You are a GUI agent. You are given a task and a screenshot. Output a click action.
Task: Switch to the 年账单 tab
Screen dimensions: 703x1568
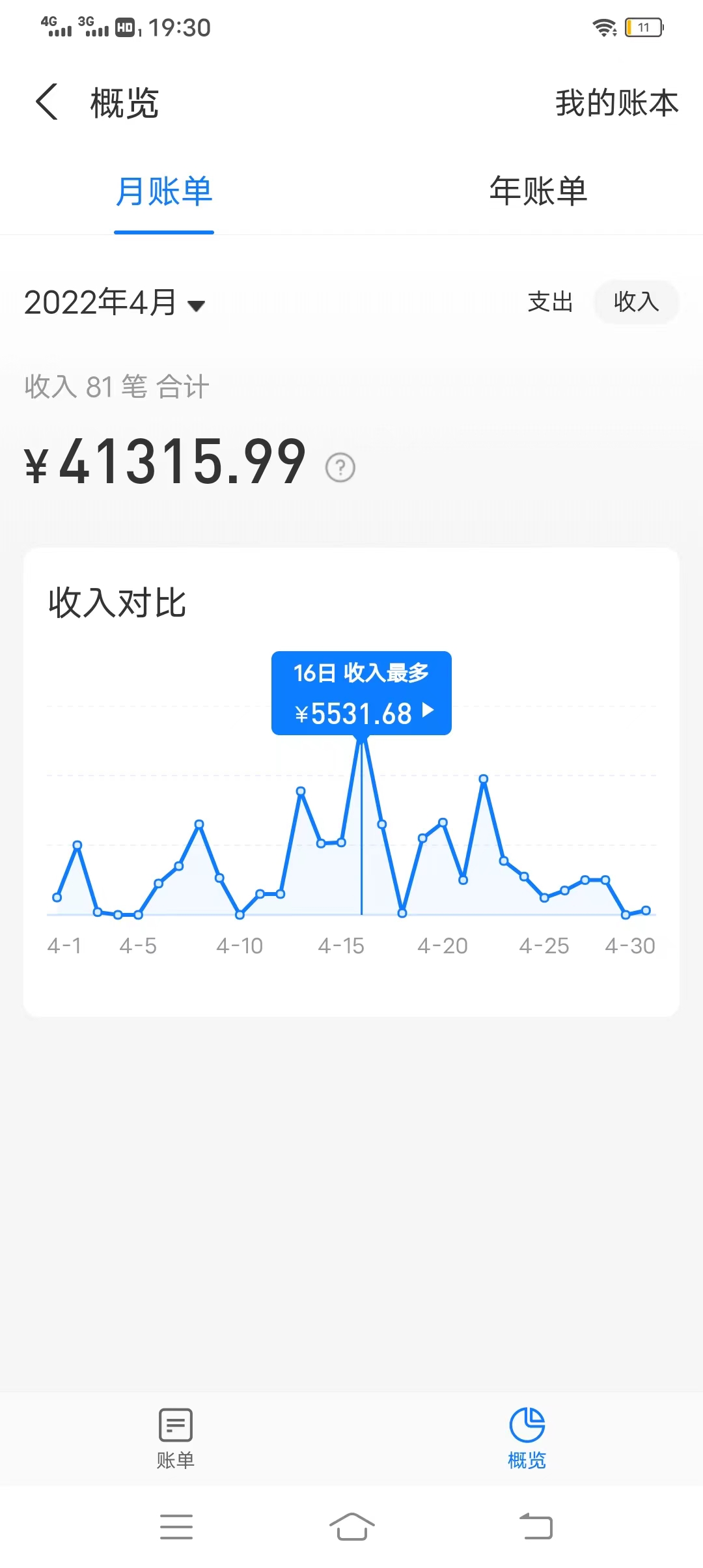tap(538, 191)
